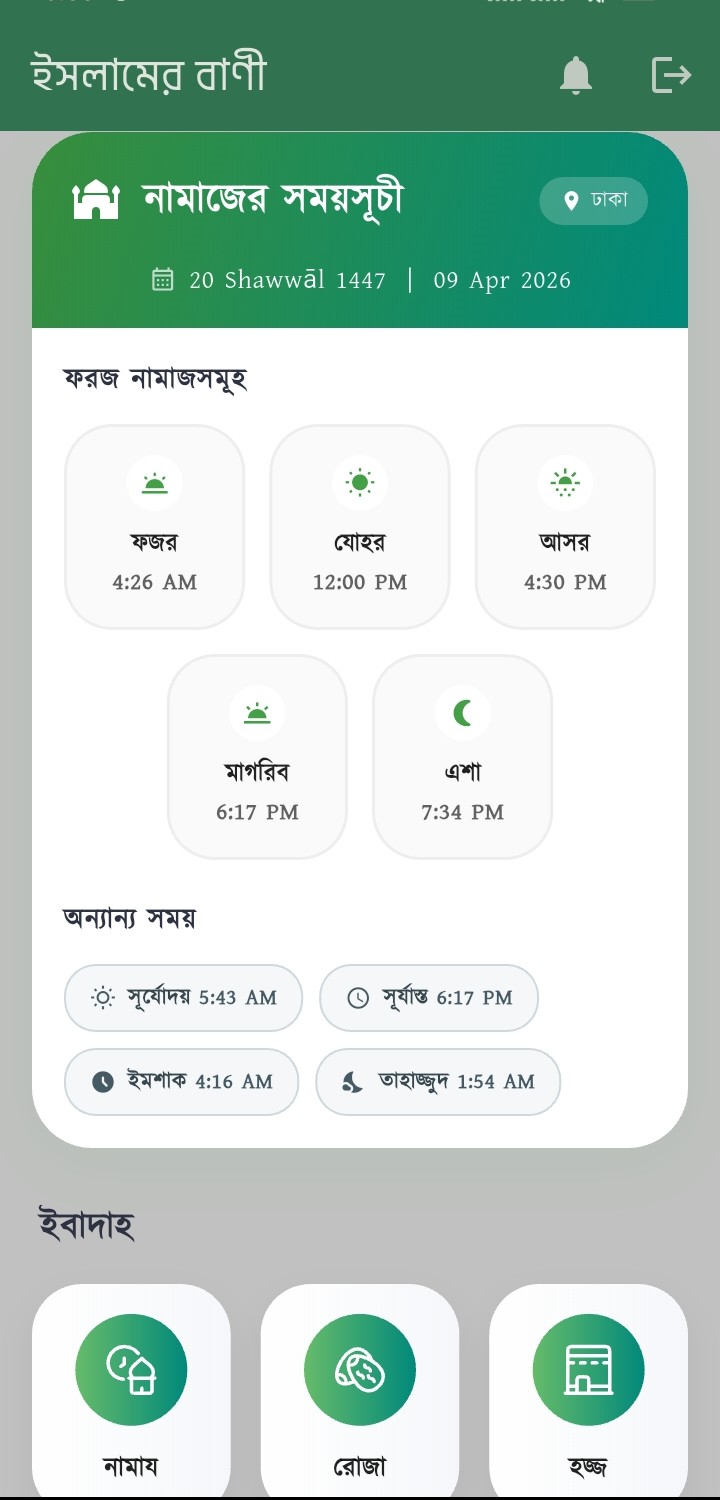The width and height of the screenshot is (720, 1500).
Task: Open the রোজা card under ইবাদাহ
Action: point(360,1390)
